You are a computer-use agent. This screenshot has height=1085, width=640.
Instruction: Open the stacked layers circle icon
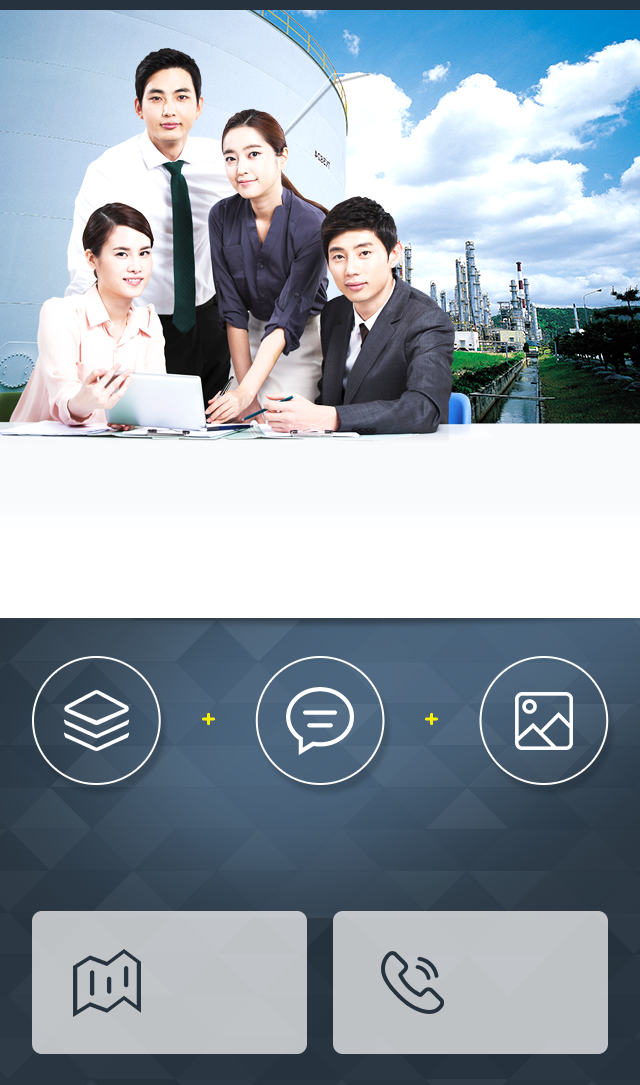point(96,720)
